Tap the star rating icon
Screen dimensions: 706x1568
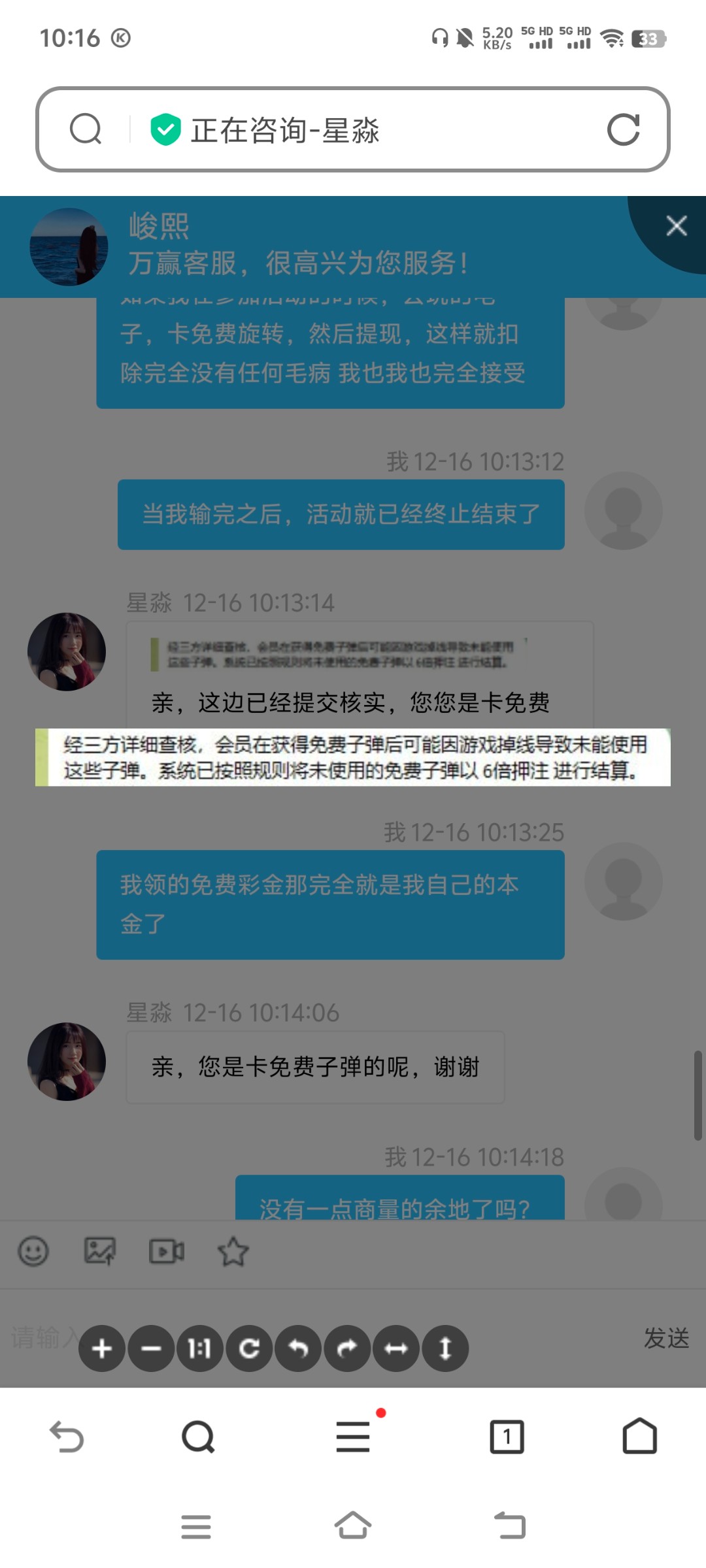(233, 1251)
